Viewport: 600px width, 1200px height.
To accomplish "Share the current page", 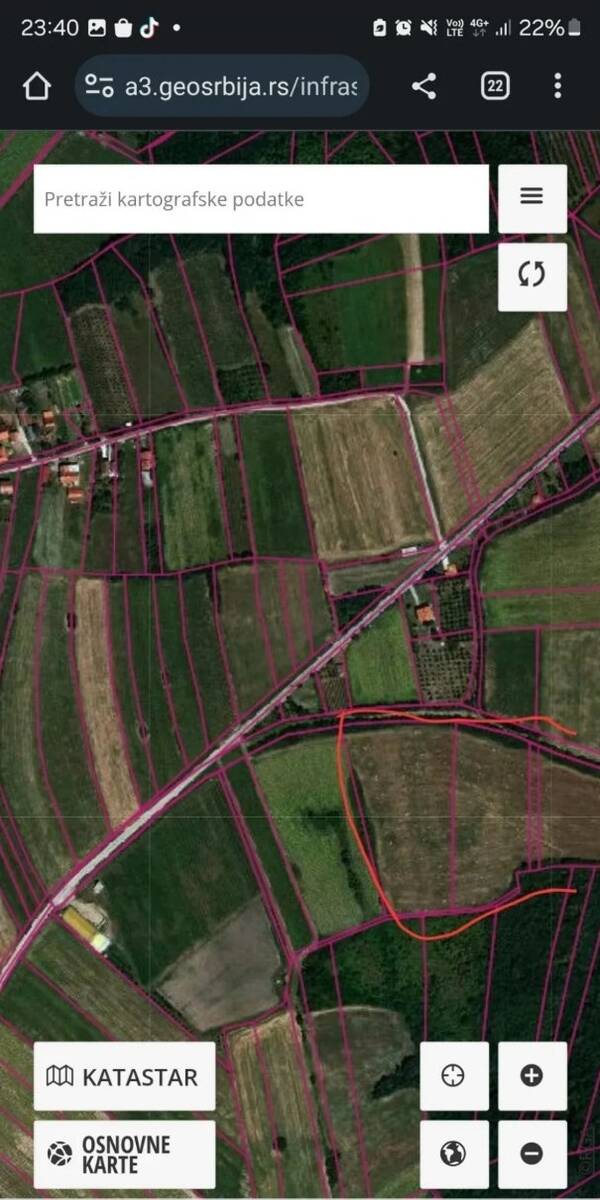I will (x=424, y=86).
